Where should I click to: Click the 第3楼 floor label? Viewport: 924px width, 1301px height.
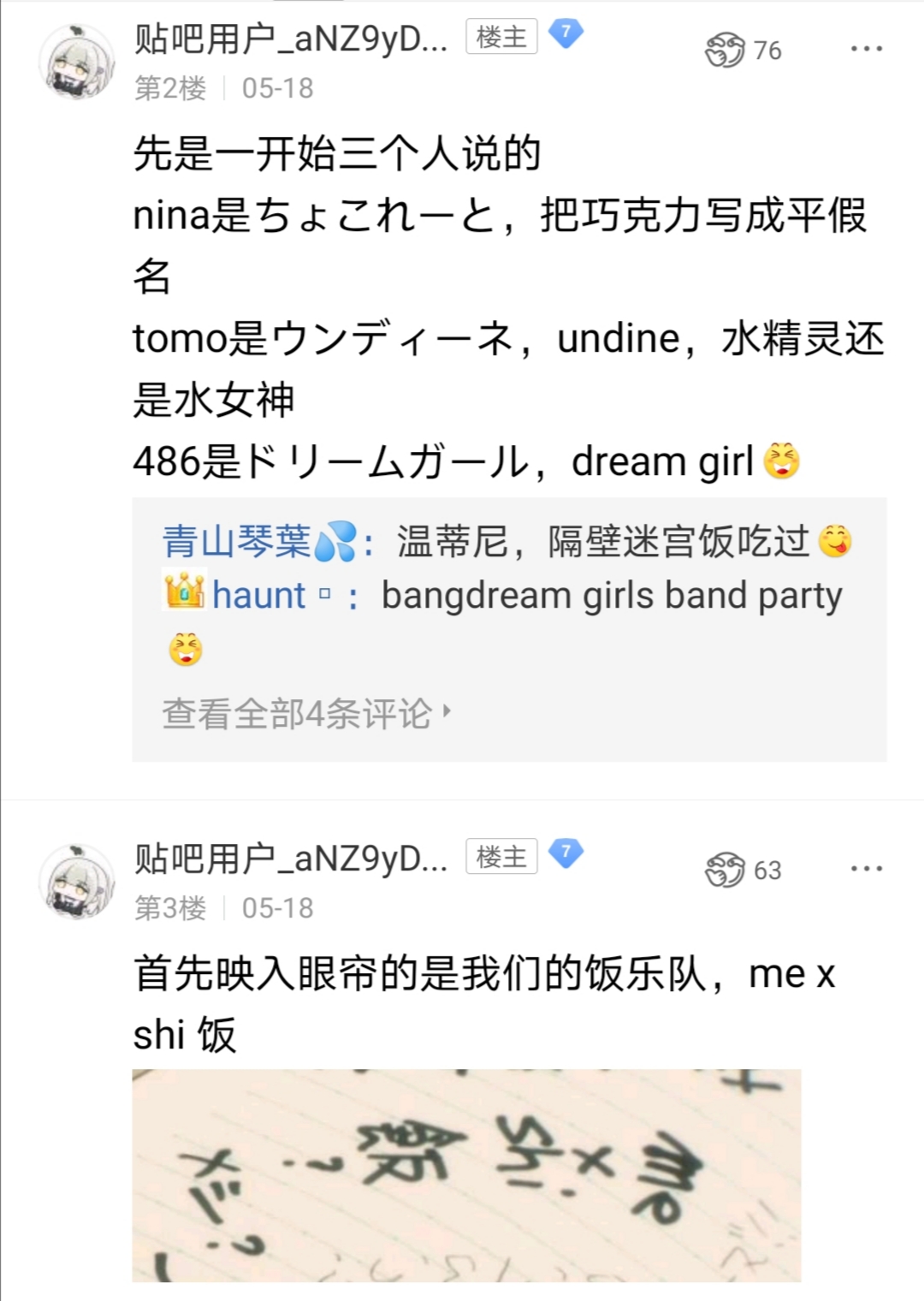pyautogui.click(x=169, y=909)
